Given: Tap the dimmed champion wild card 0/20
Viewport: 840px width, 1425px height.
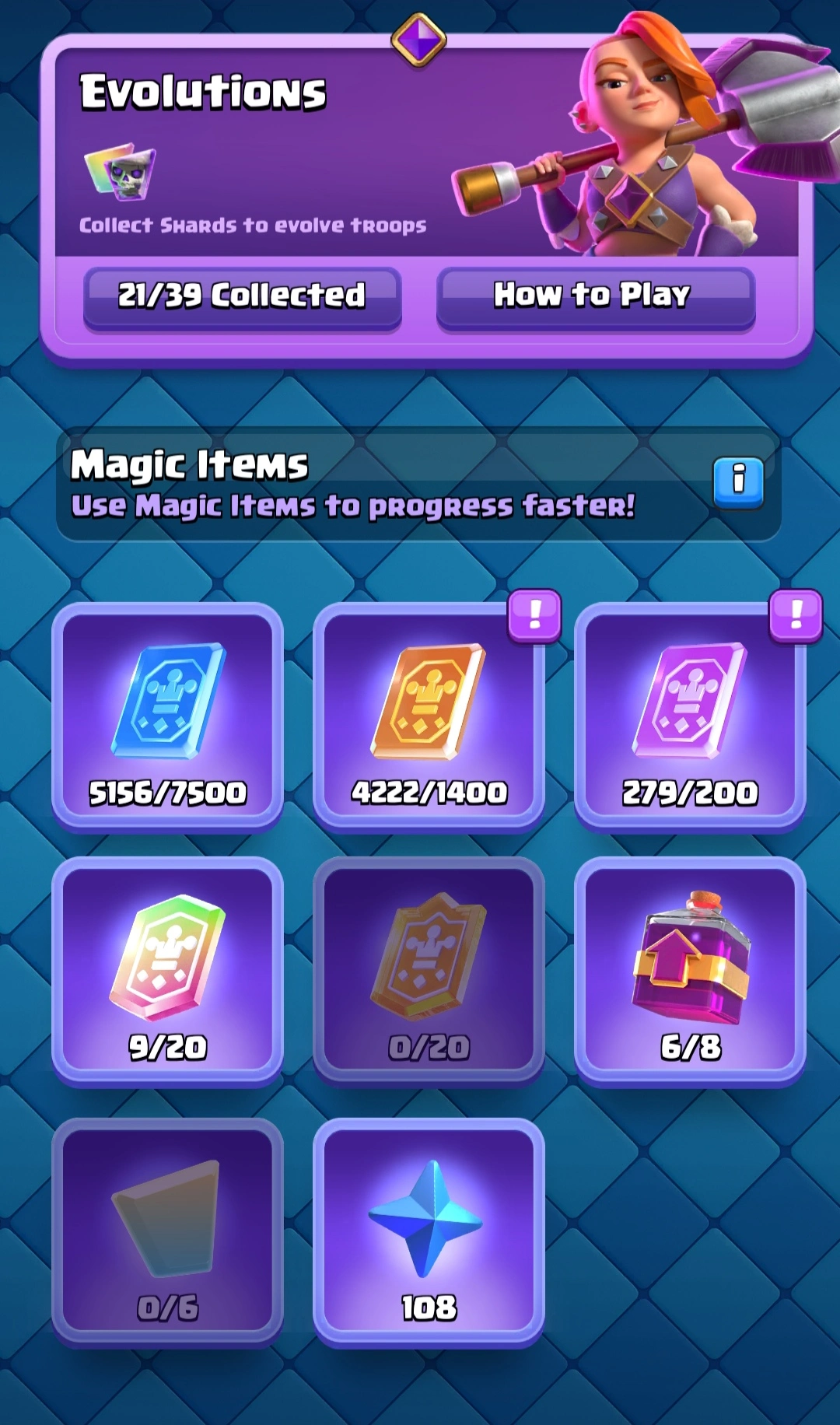Looking at the screenshot, I should [429, 969].
